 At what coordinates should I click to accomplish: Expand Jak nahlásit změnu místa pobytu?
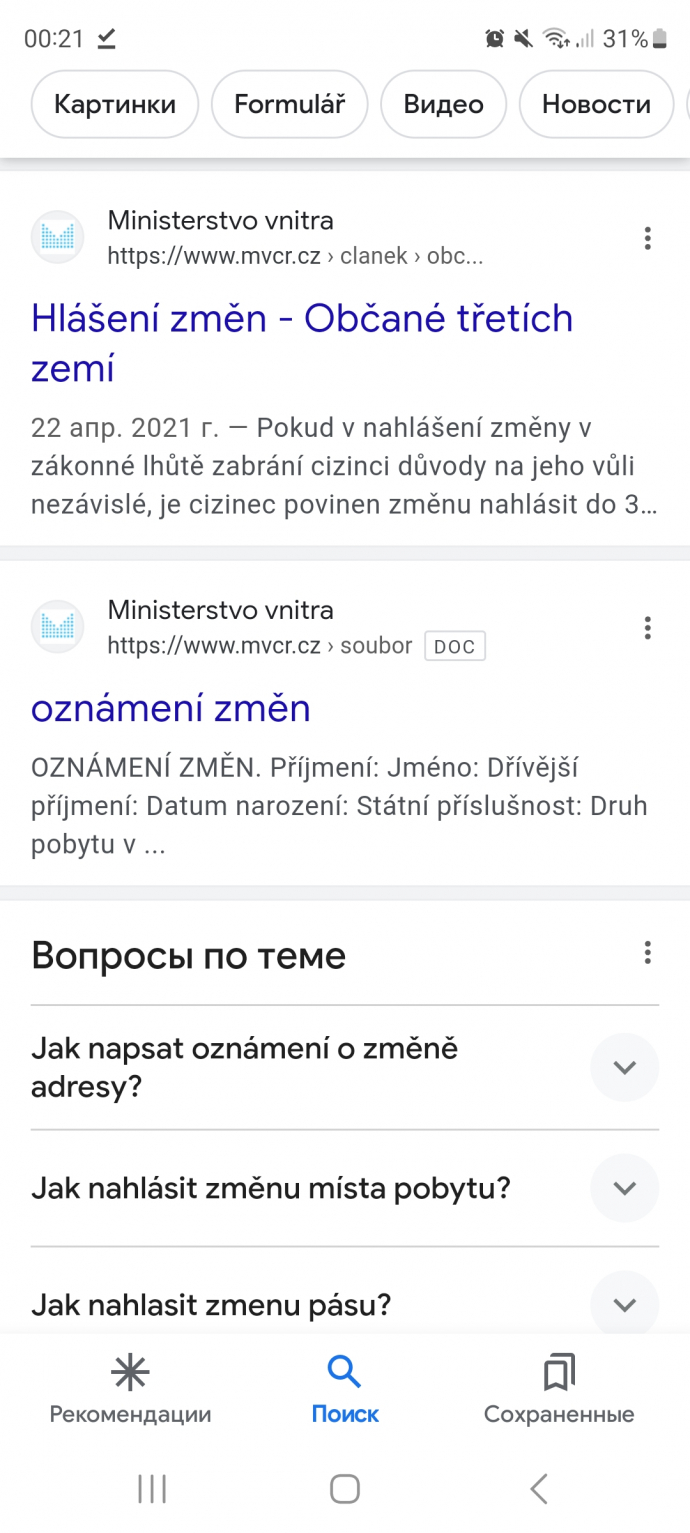[x=345, y=1188]
